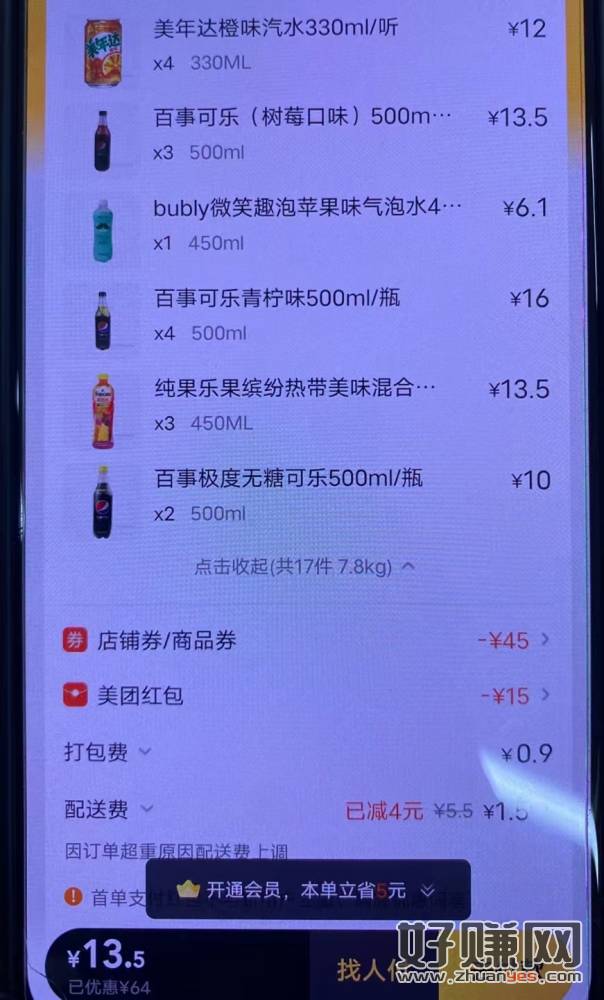This screenshot has width=604, height=1000.
Task: Expand the 开通会员 membership savings banner
Action: click(x=427, y=891)
